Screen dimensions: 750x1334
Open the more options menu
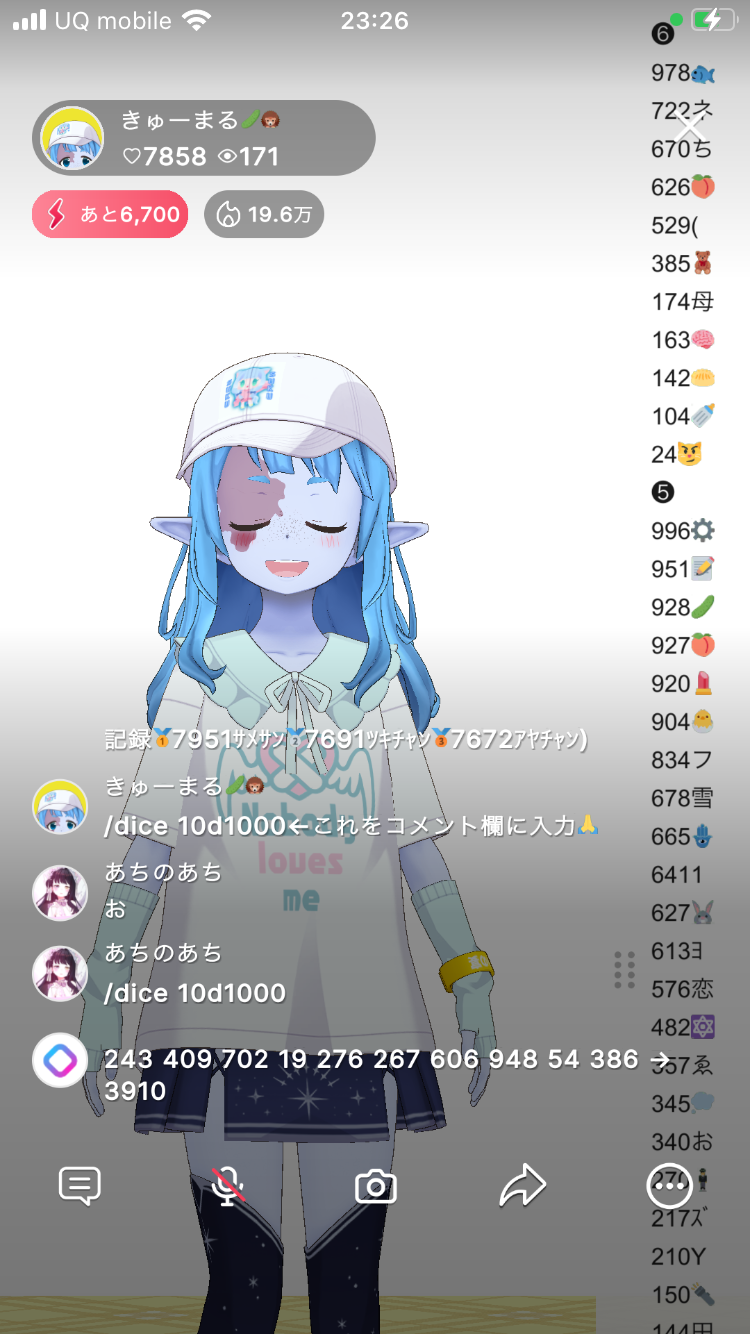[x=669, y=1186]
